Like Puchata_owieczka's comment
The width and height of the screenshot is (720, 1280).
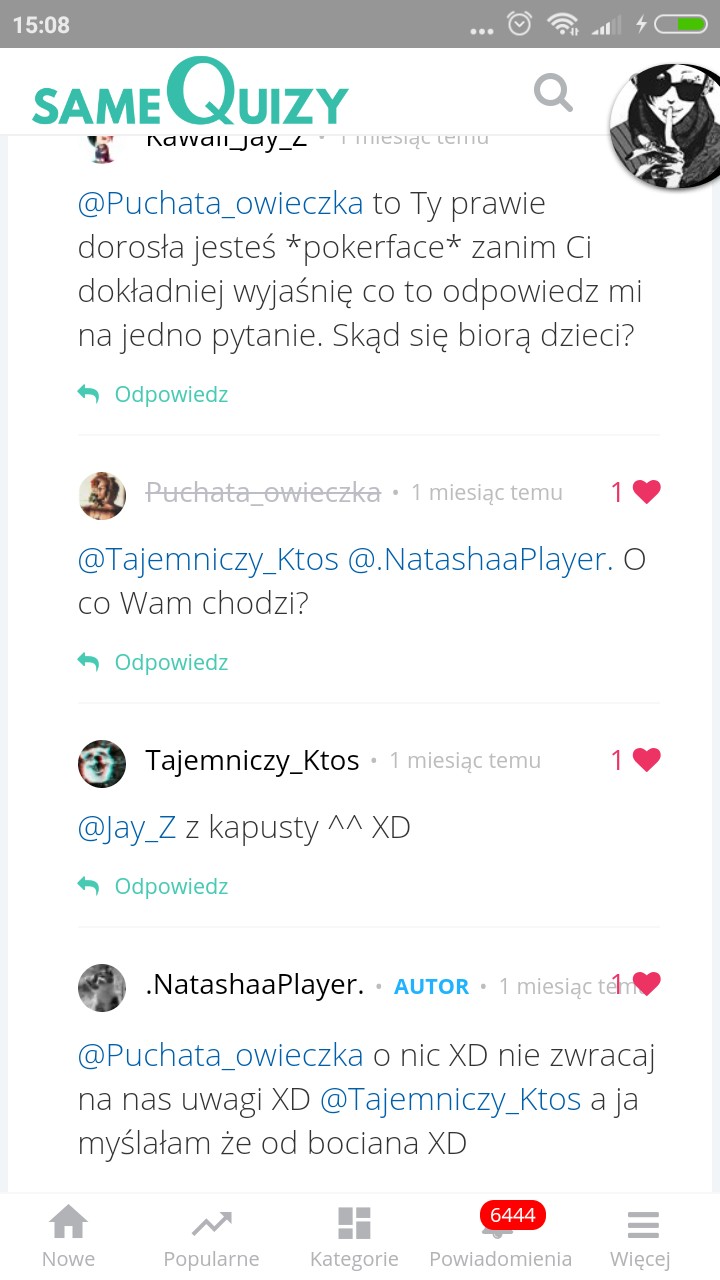coord(646,492)
